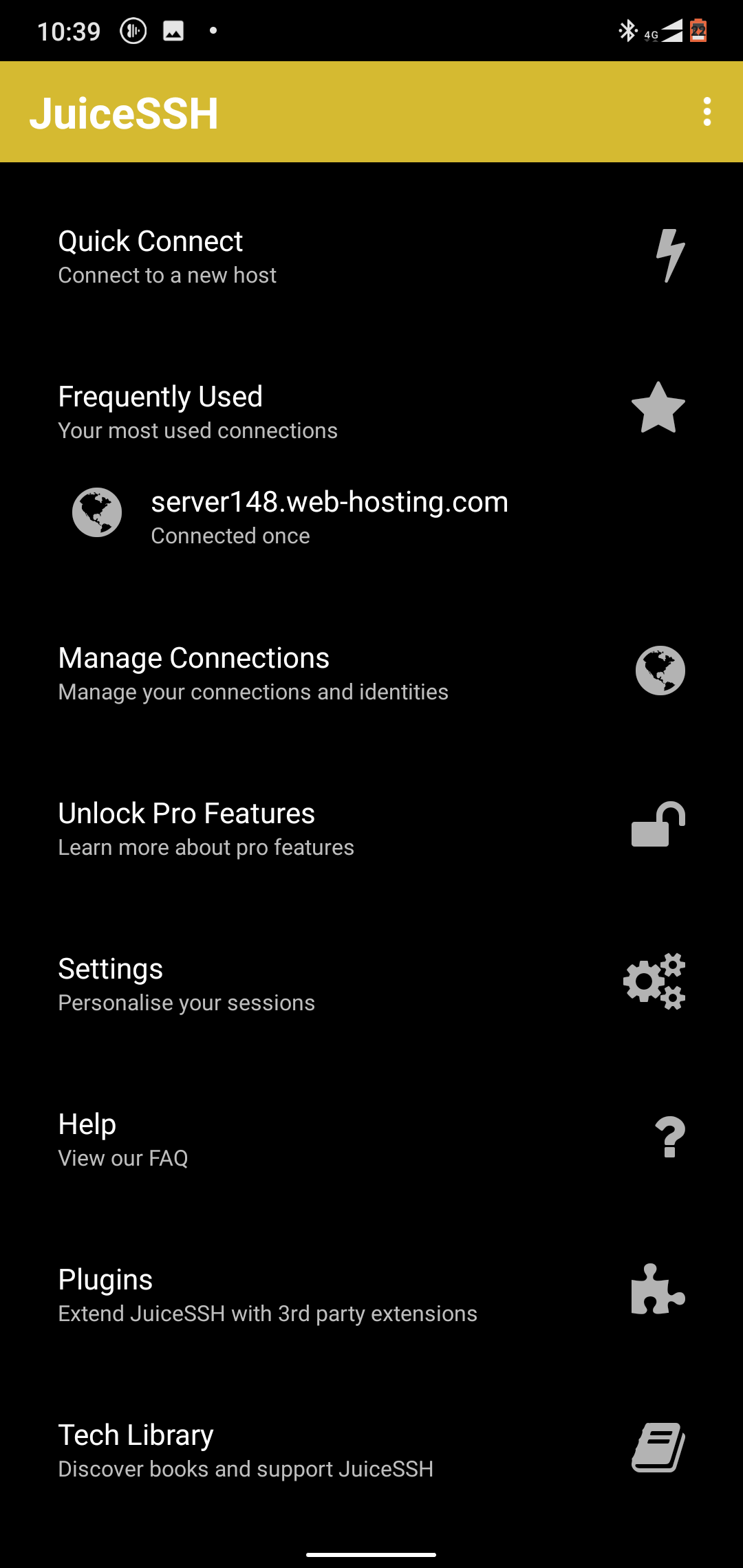Open the overflow menu

click(x=707, y=112)
